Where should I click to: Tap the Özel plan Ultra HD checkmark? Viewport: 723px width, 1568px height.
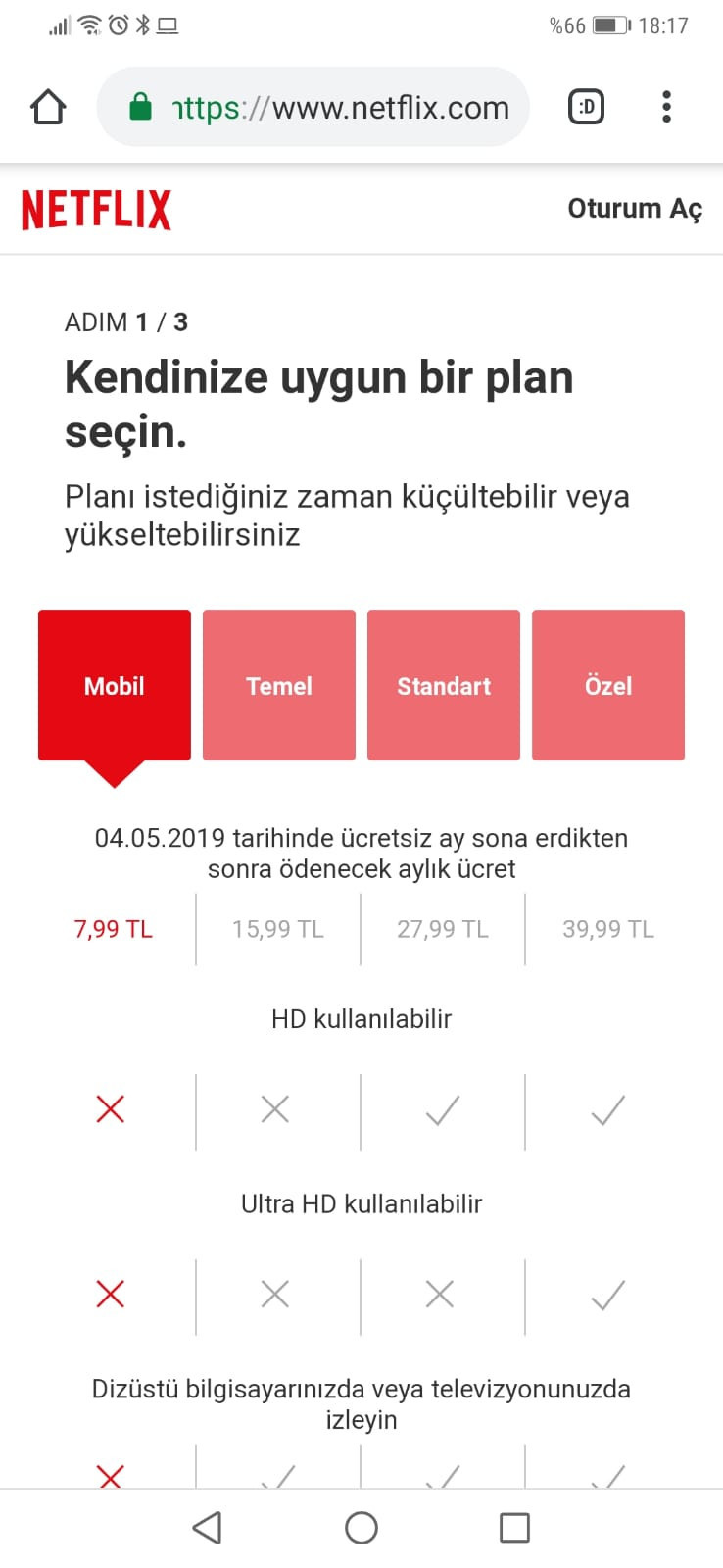607,1294
